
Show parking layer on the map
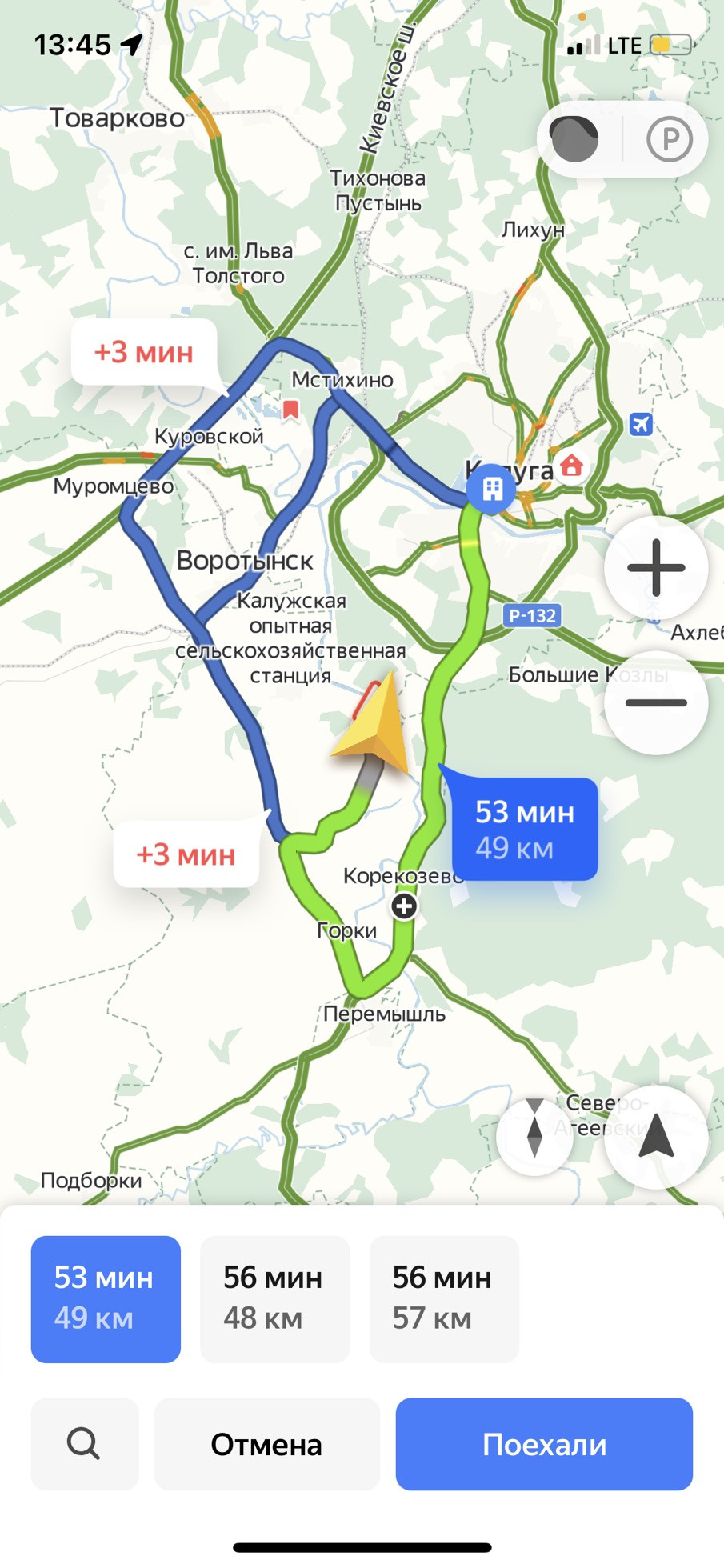click(x=669, y=139)
